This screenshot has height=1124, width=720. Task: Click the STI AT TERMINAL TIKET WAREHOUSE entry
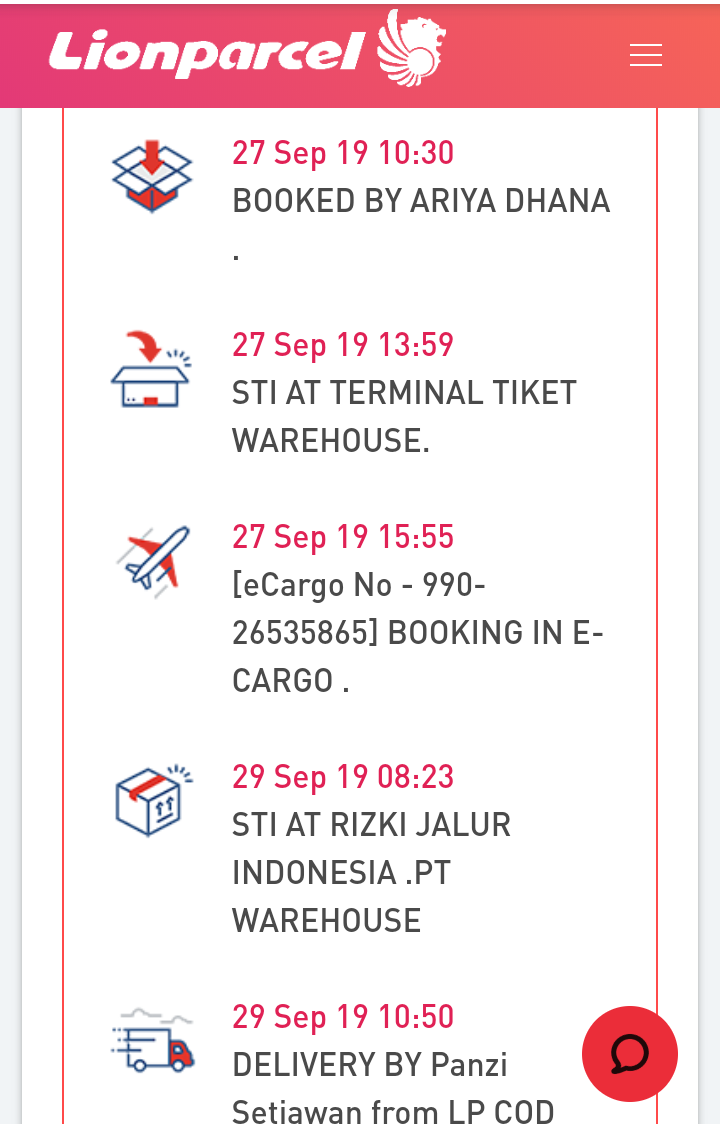403,416
